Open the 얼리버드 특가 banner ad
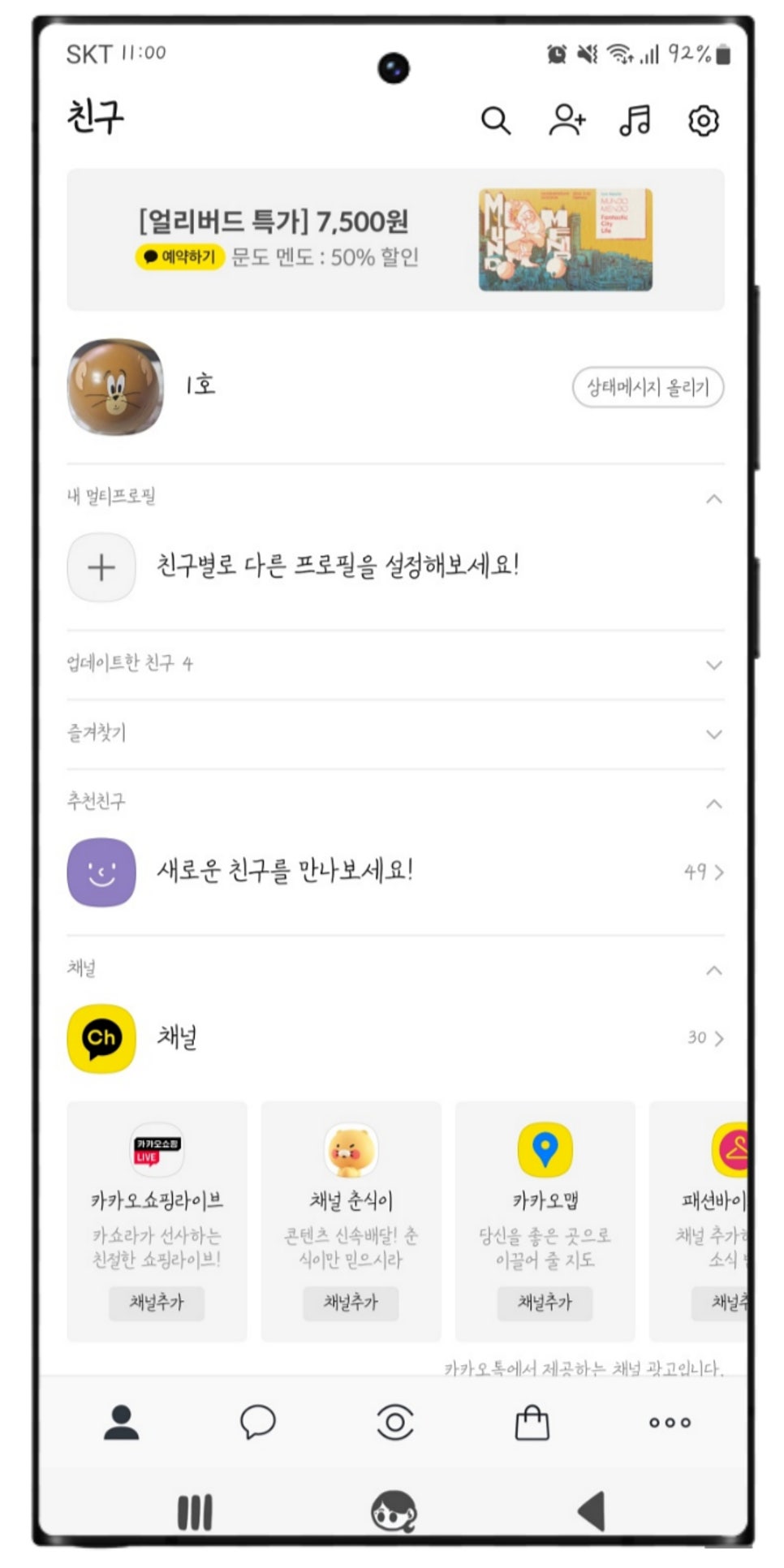This screenshot has height=1568, width=784. [x=395, y=239]
